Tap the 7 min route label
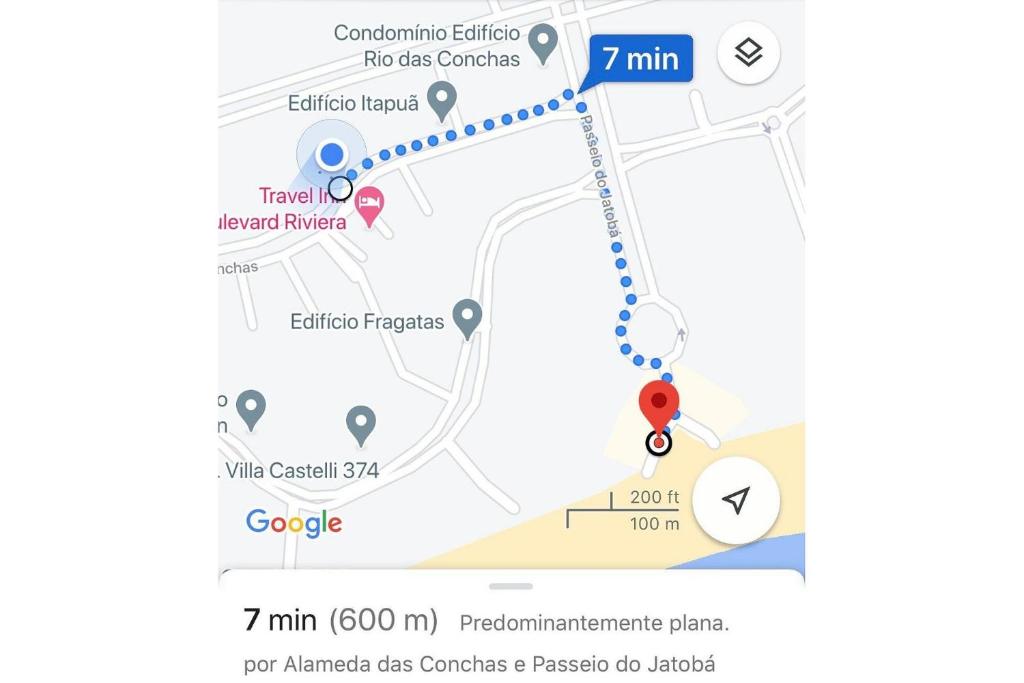Viewport: 1024px width, 683px height. (x=640, y=59)
